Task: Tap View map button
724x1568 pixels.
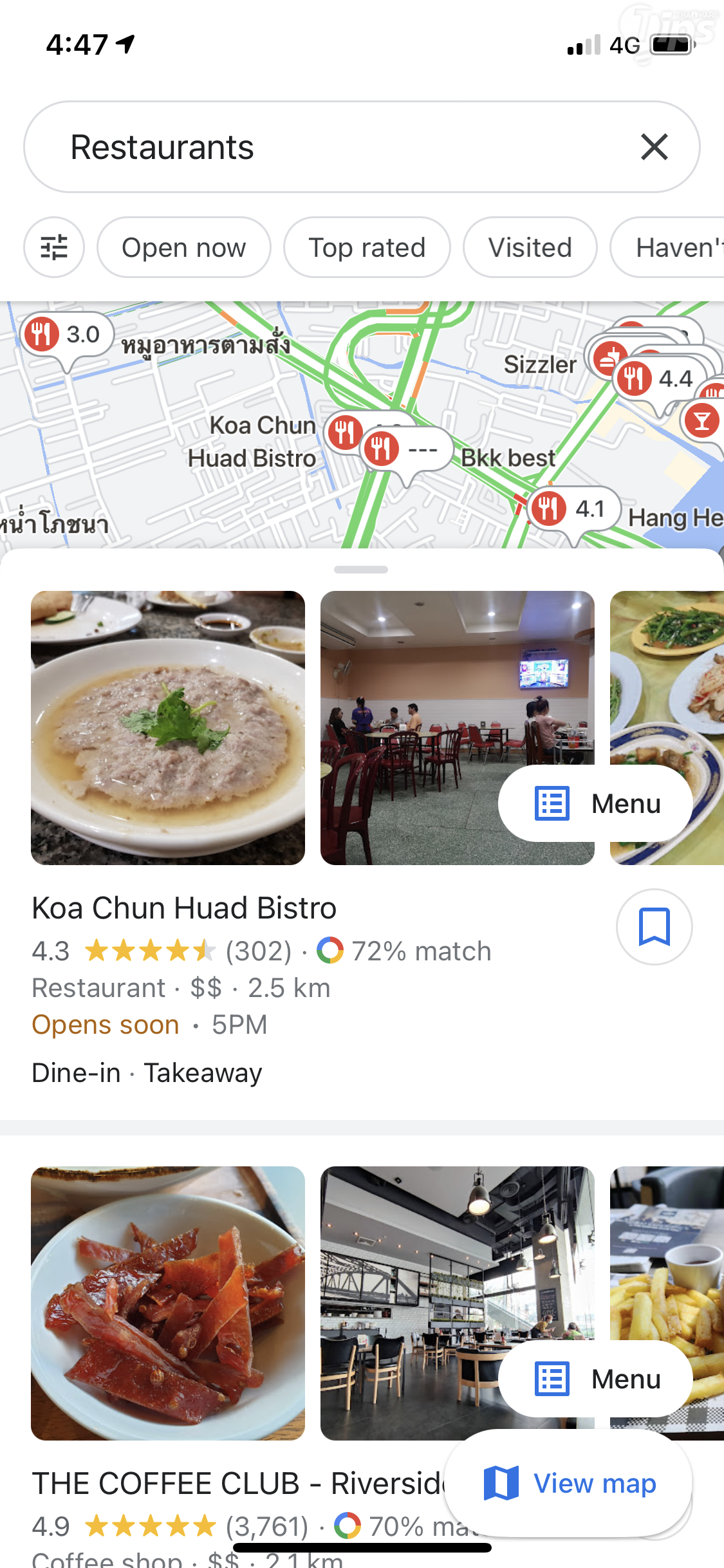Action: pos(569,1483)
